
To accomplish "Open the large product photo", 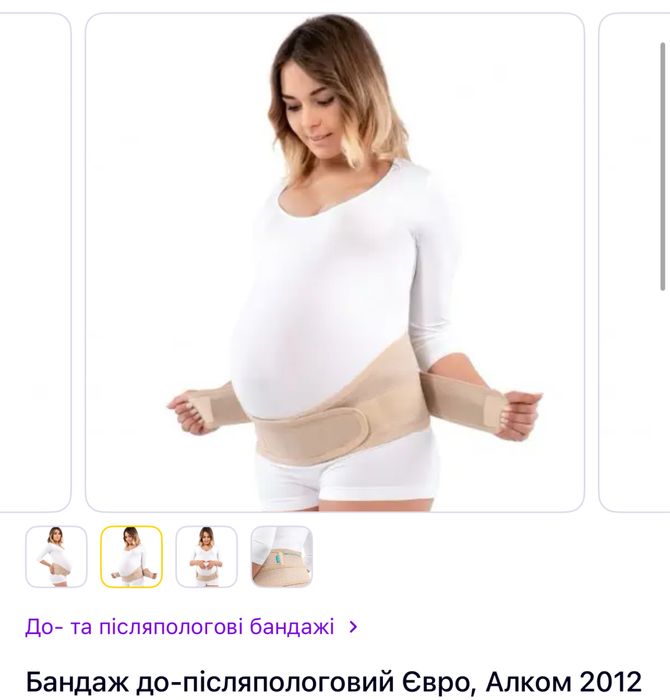I will 334,262.
